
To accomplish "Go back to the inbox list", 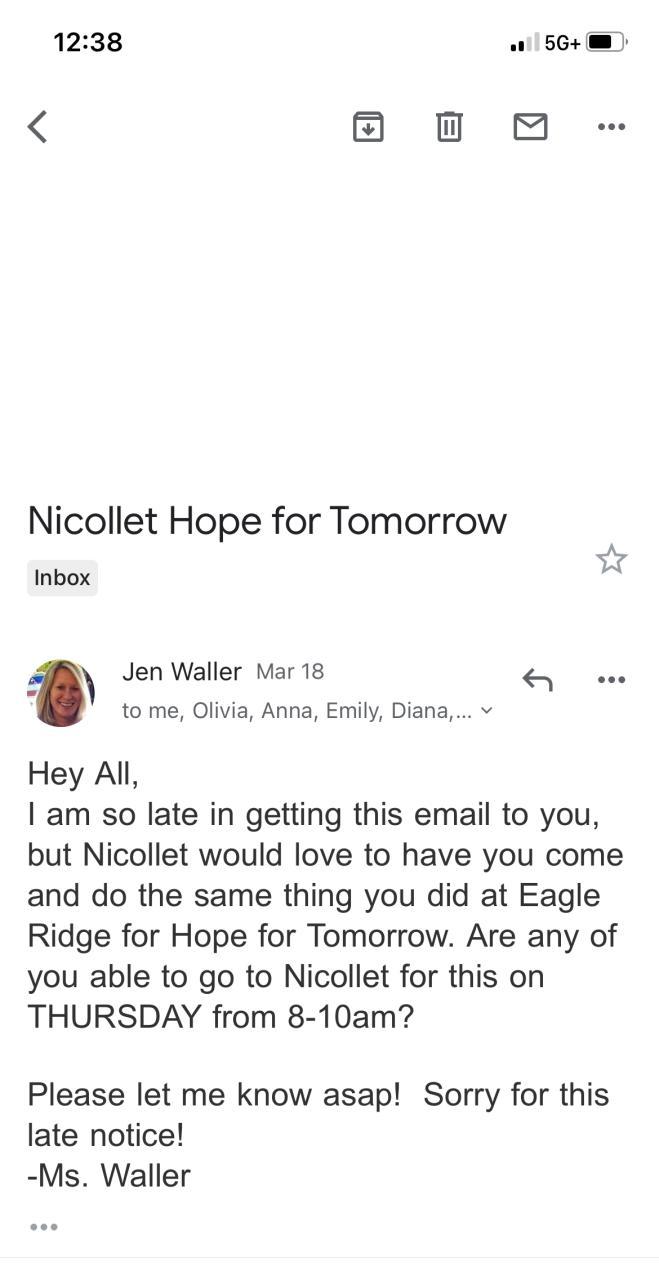I will (38, 127).
